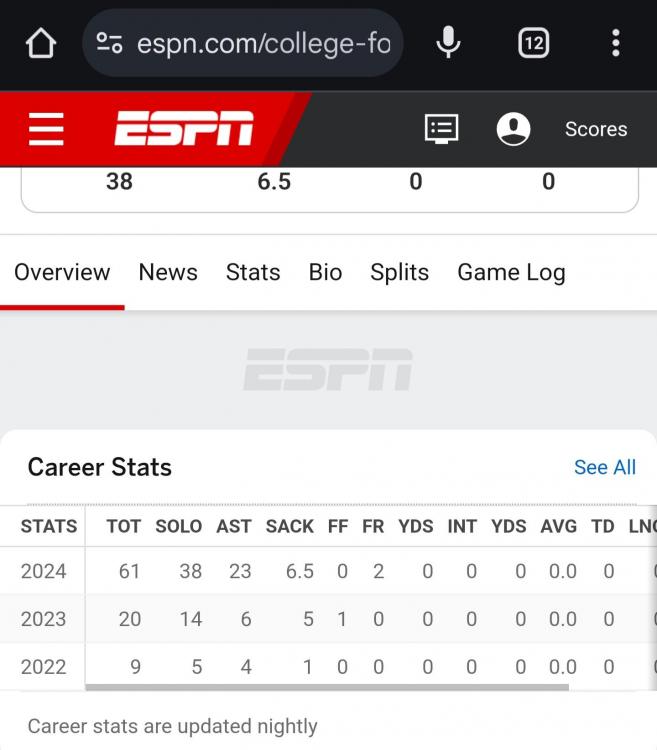Image resolution: width=657 pixels, height=750 pixels.
Task: Switch to the Splits tab
Action: point(399,272)
